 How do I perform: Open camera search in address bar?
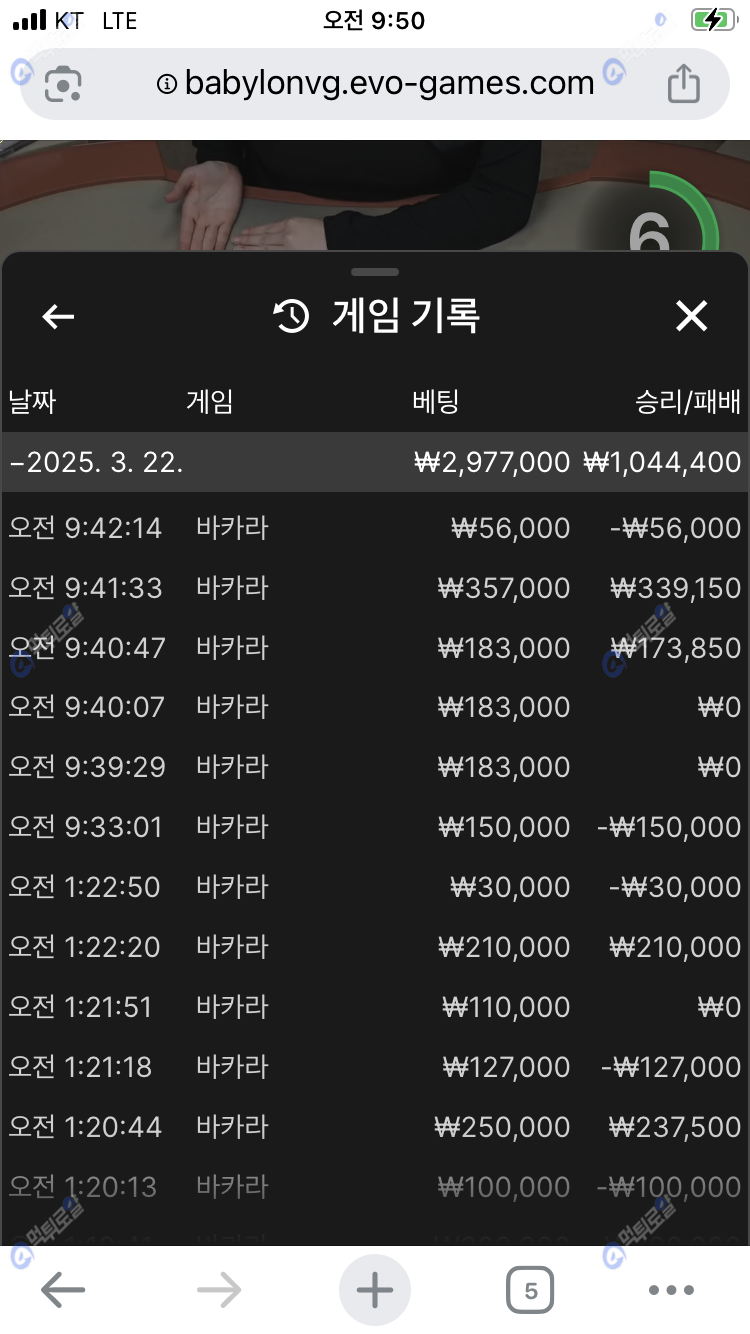(62, 83)
